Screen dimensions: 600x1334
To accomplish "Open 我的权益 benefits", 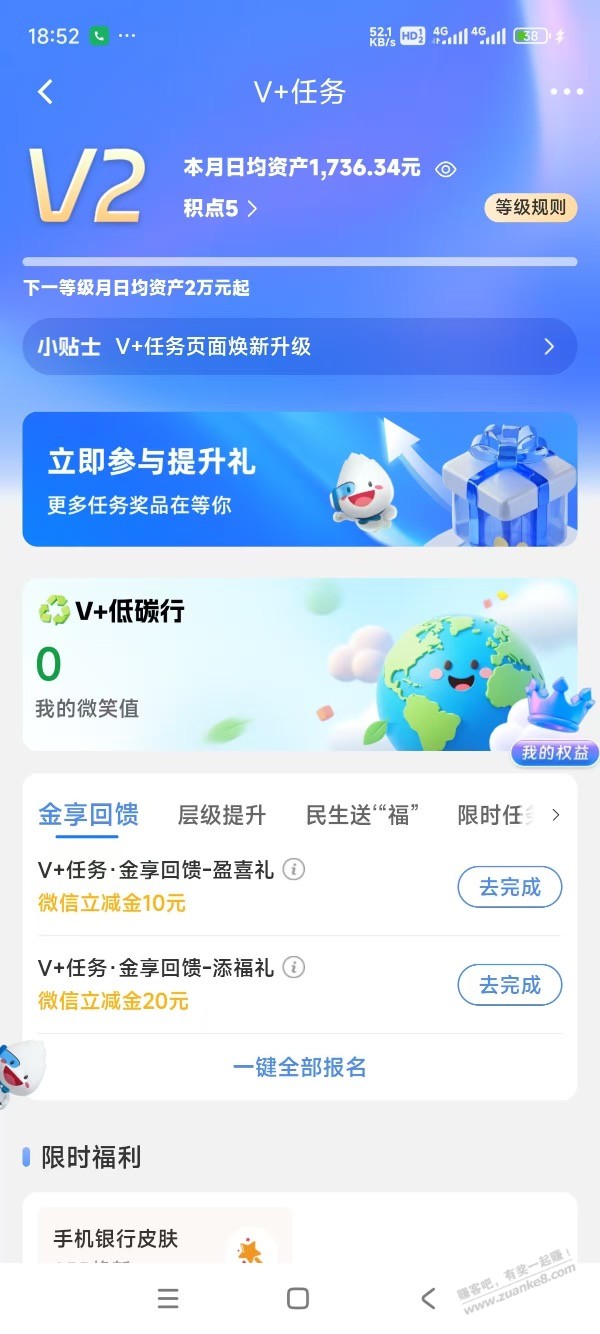I will [x=554, y=752].
